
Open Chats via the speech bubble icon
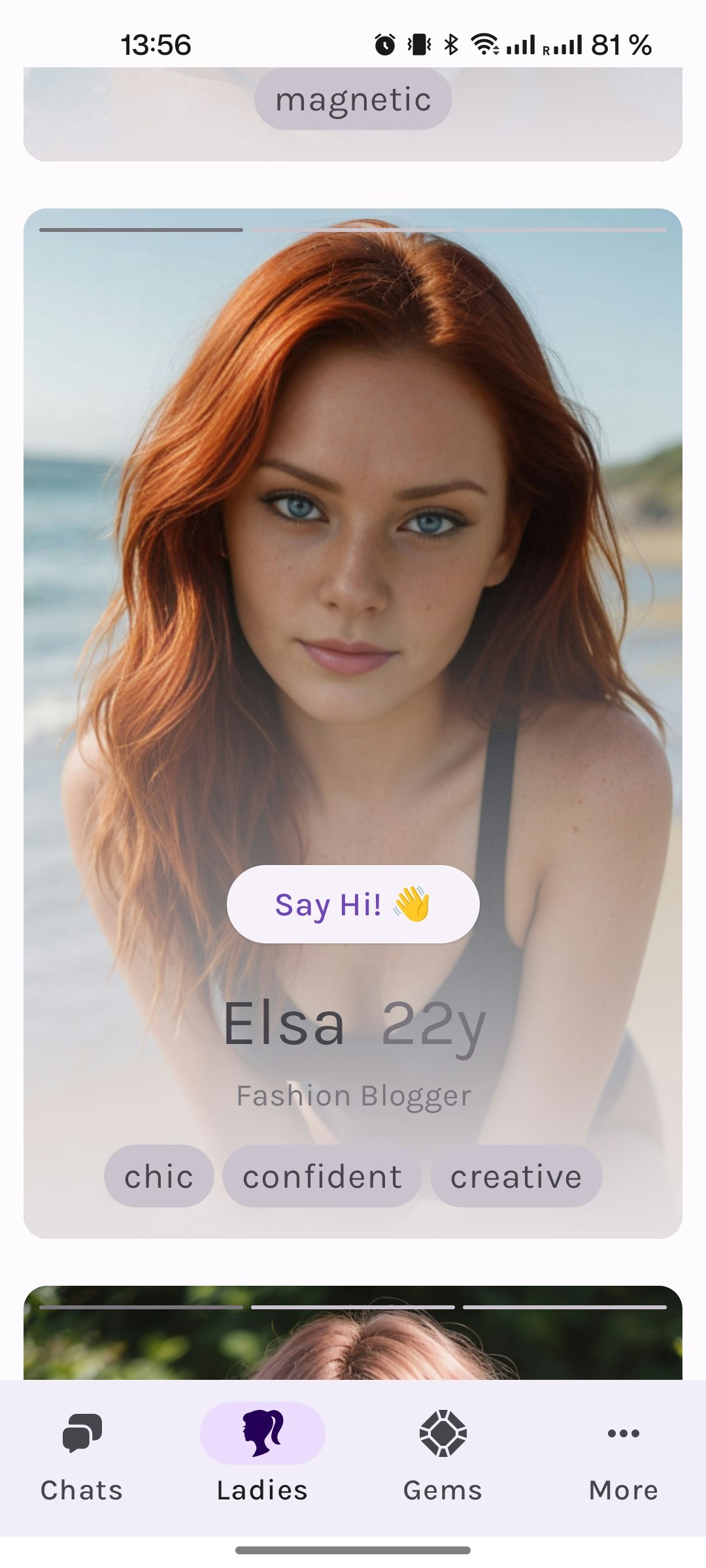[82, 1433]
